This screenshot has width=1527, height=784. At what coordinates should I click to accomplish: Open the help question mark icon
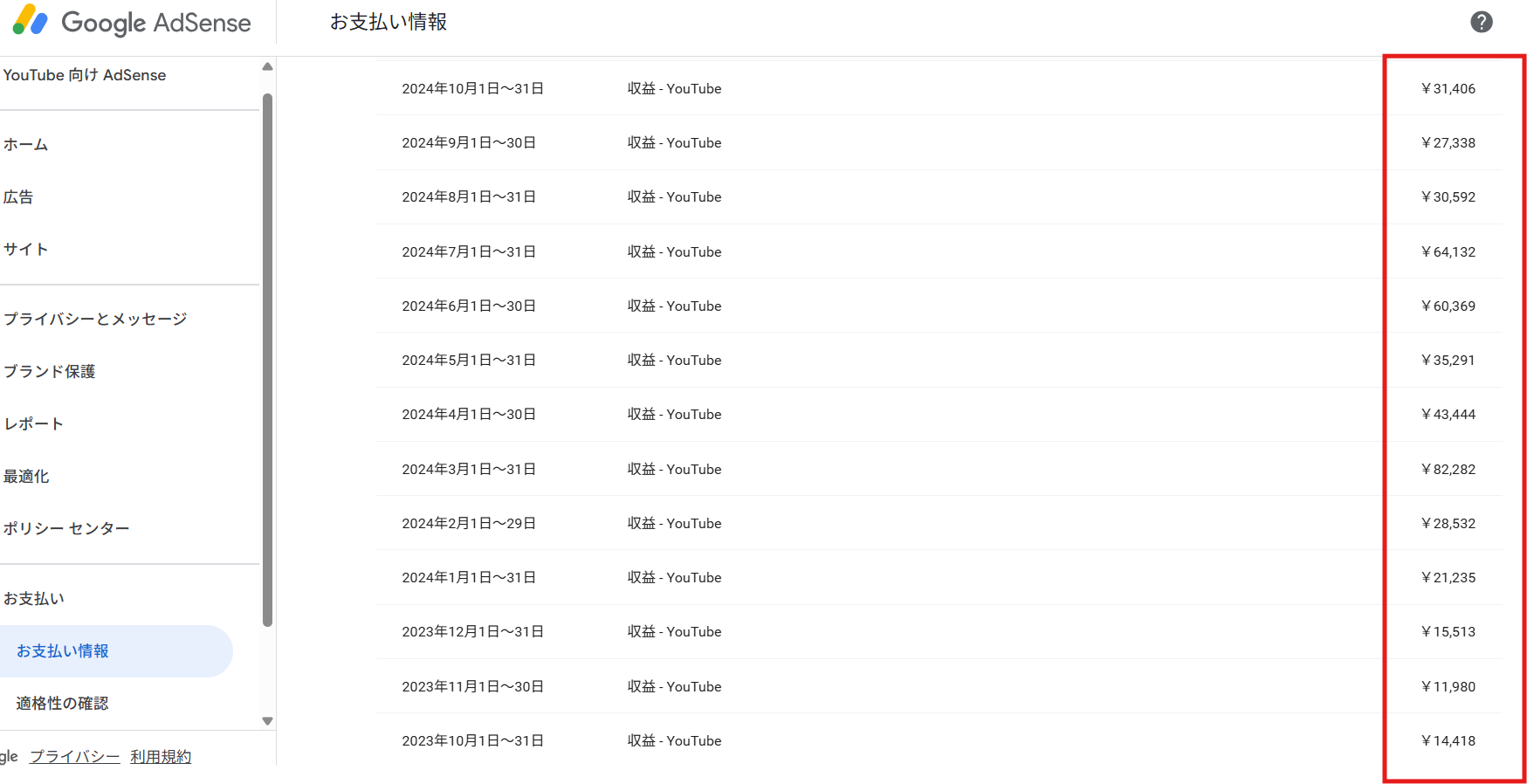[x=1481, y=22]
